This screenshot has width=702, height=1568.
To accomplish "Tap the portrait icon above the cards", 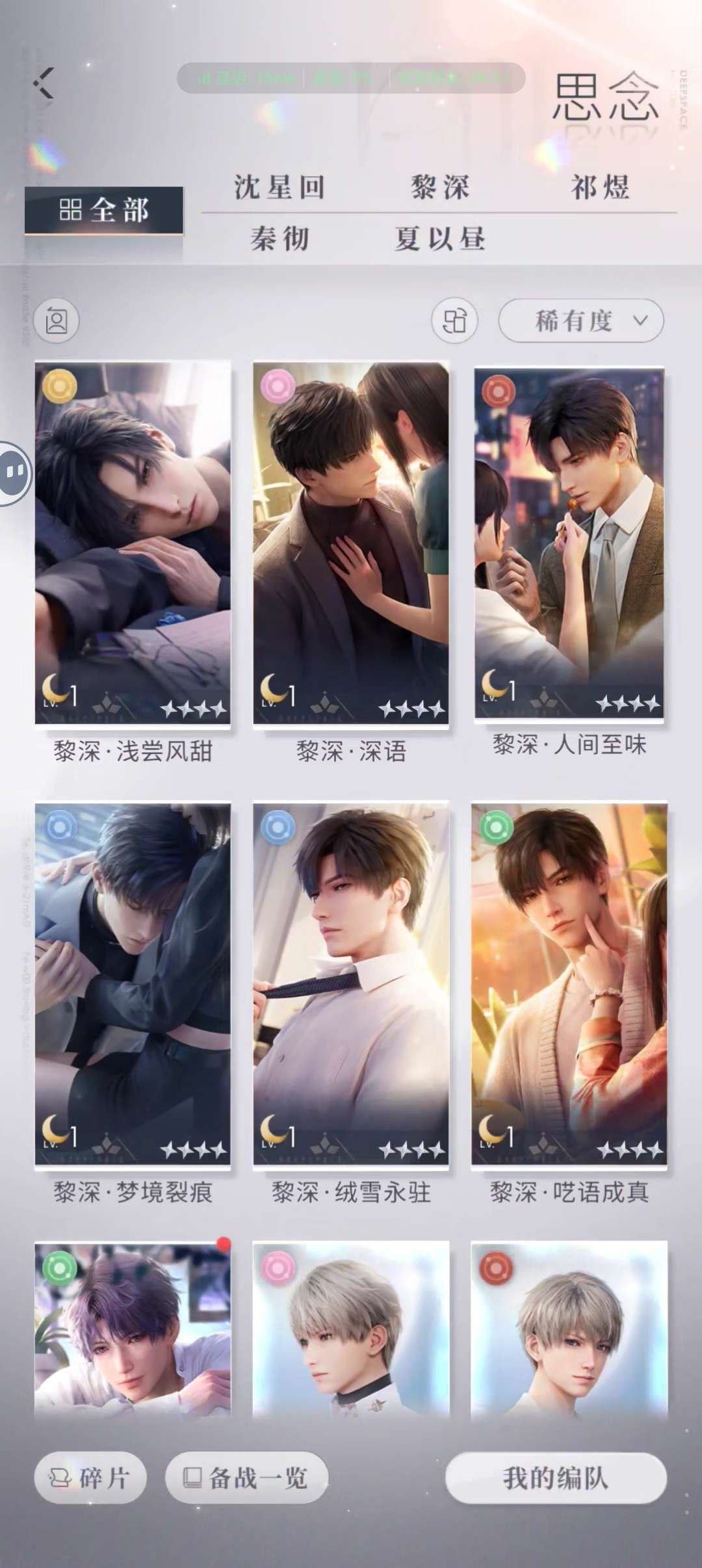I will click(57, 320).
